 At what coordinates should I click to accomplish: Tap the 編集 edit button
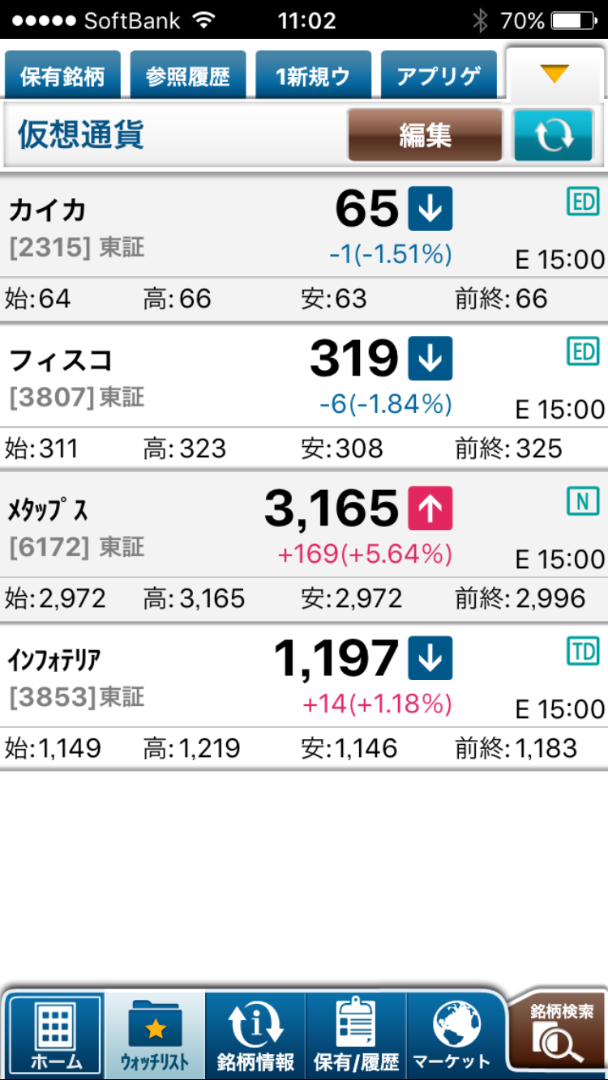[425, 135]
